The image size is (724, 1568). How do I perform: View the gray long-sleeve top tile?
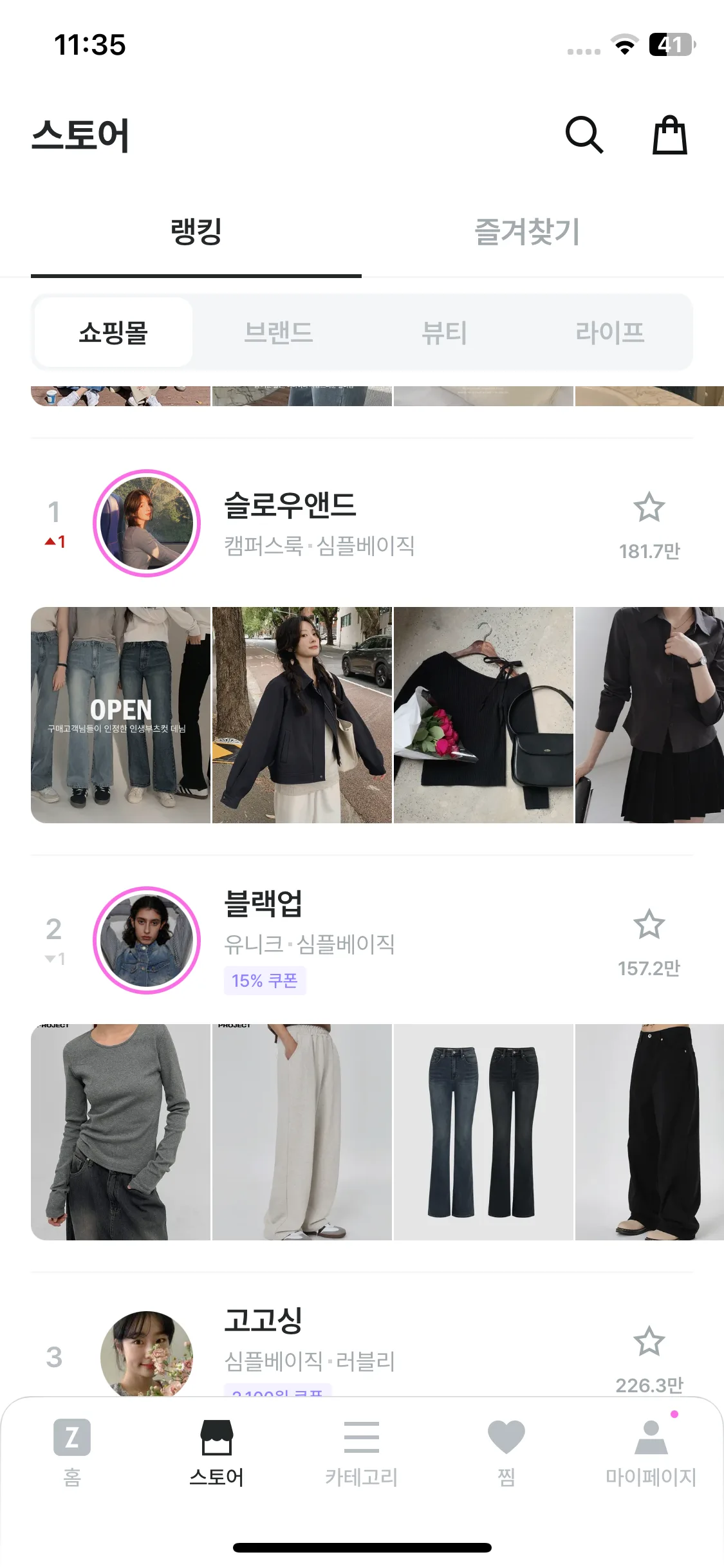[121, 1132]
